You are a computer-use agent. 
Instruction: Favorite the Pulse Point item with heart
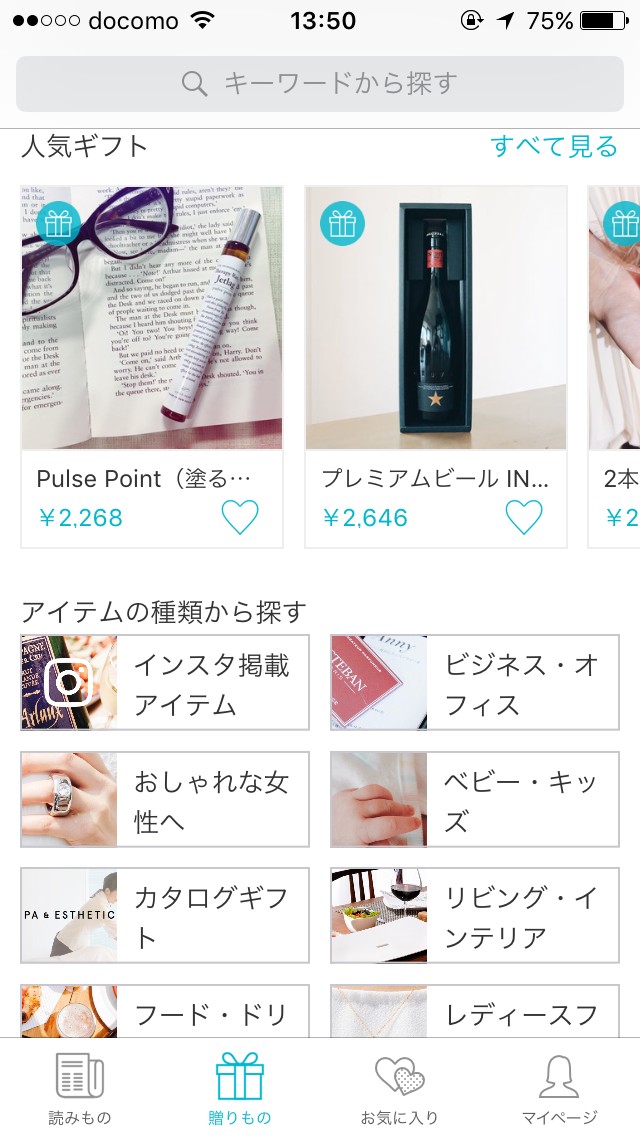[x=240, y=517]
